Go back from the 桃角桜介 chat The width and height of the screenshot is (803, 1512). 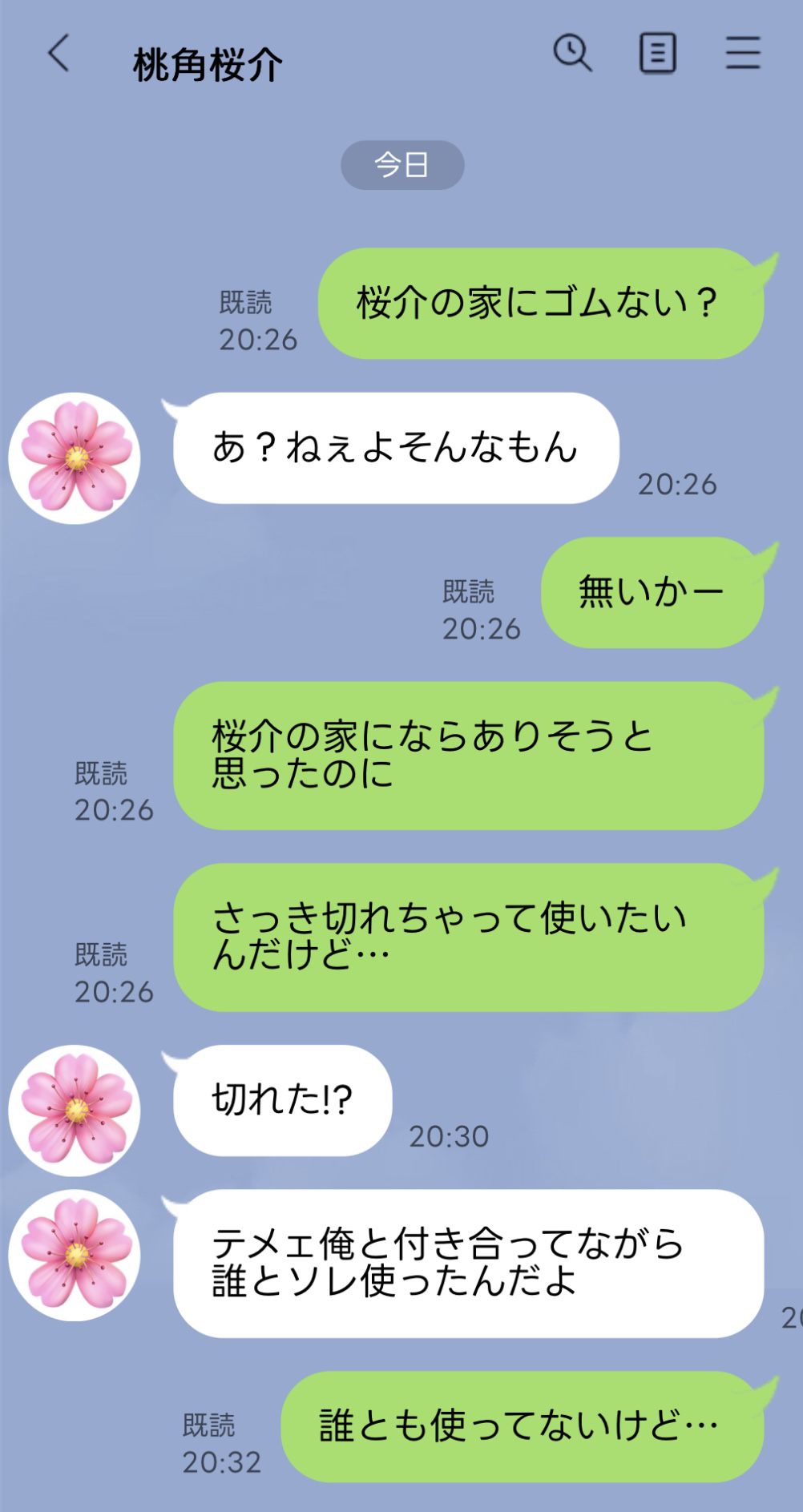pyautogui.click(x=59, y=54)
